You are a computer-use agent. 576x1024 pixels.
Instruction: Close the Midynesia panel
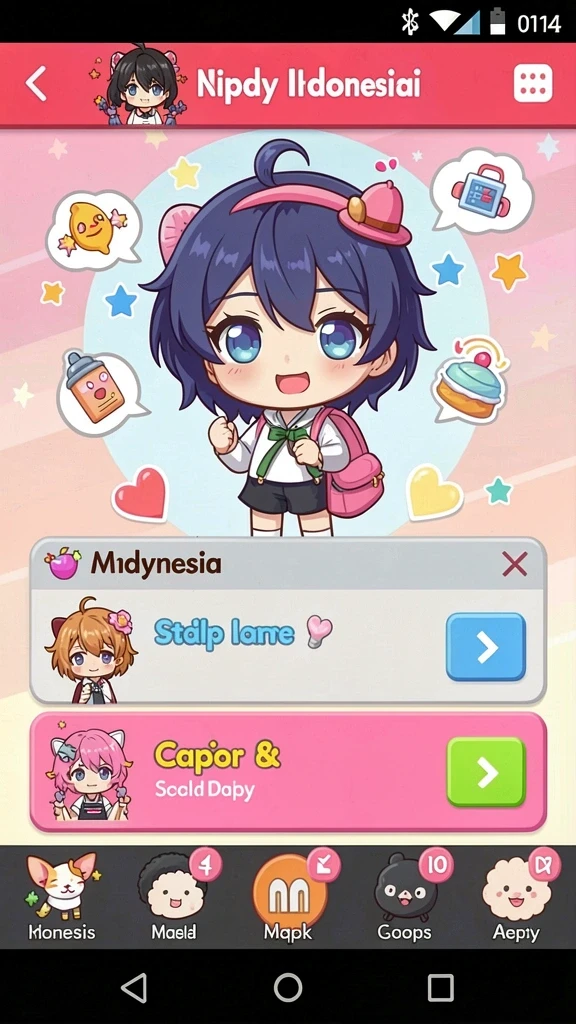tap(515, 564)
